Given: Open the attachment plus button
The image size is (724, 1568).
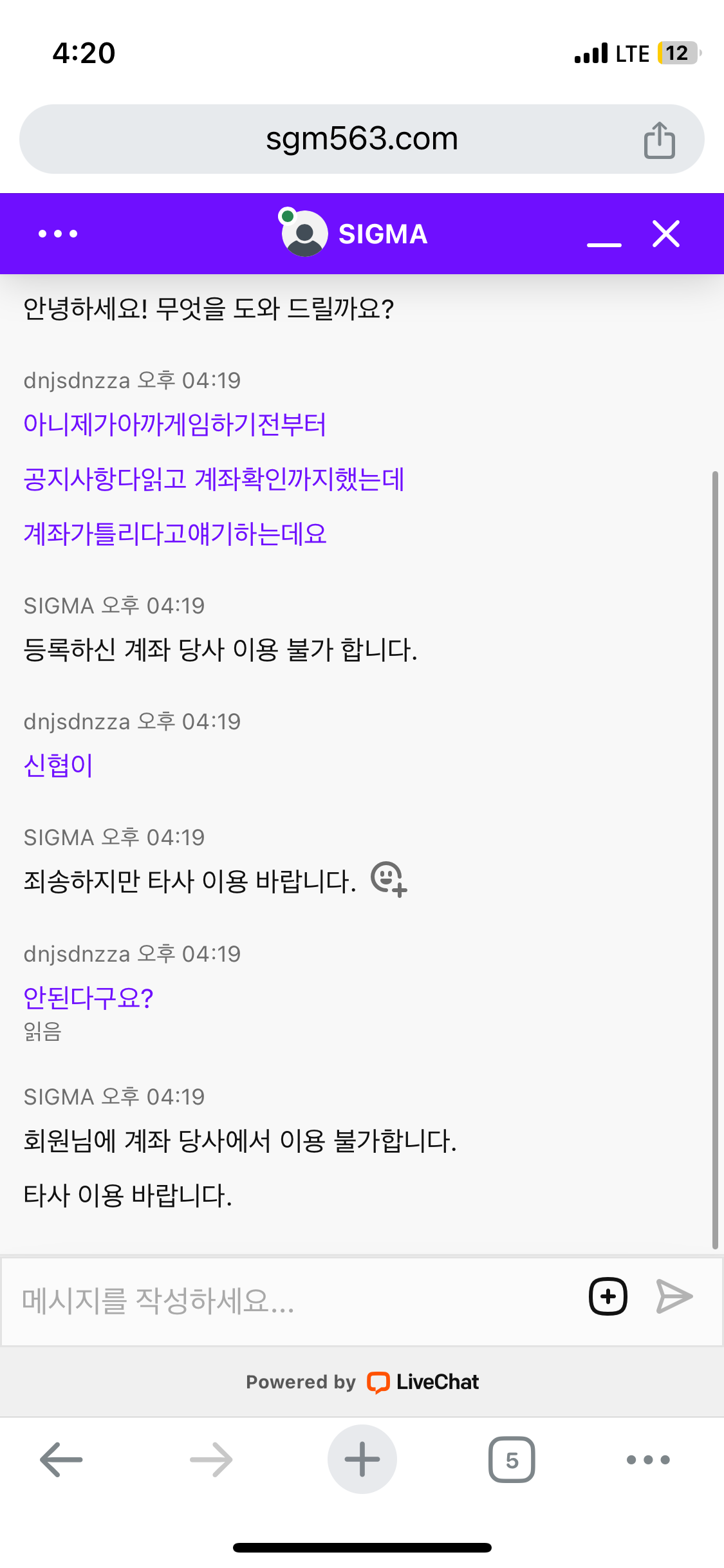Looking at the screenshot, I should (x=608, y=1296).
